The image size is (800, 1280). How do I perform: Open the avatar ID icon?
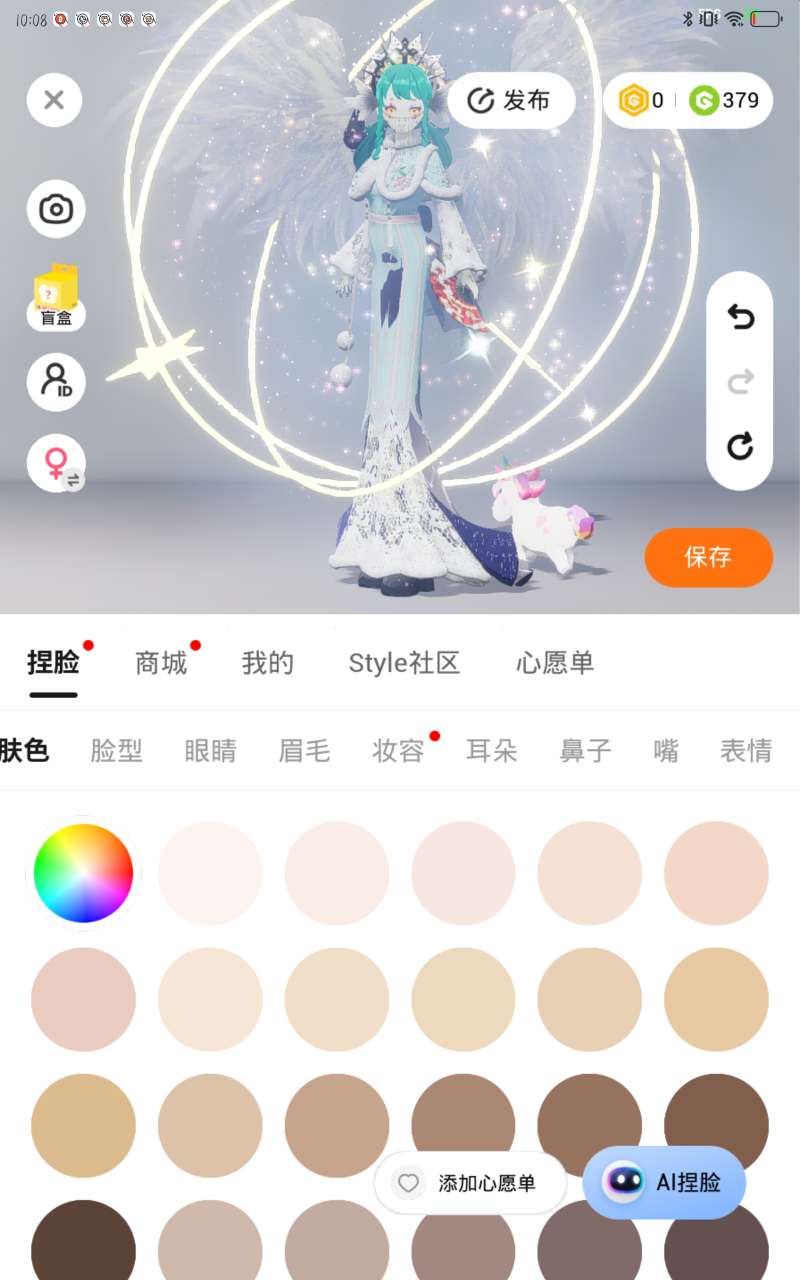point(56,382)
